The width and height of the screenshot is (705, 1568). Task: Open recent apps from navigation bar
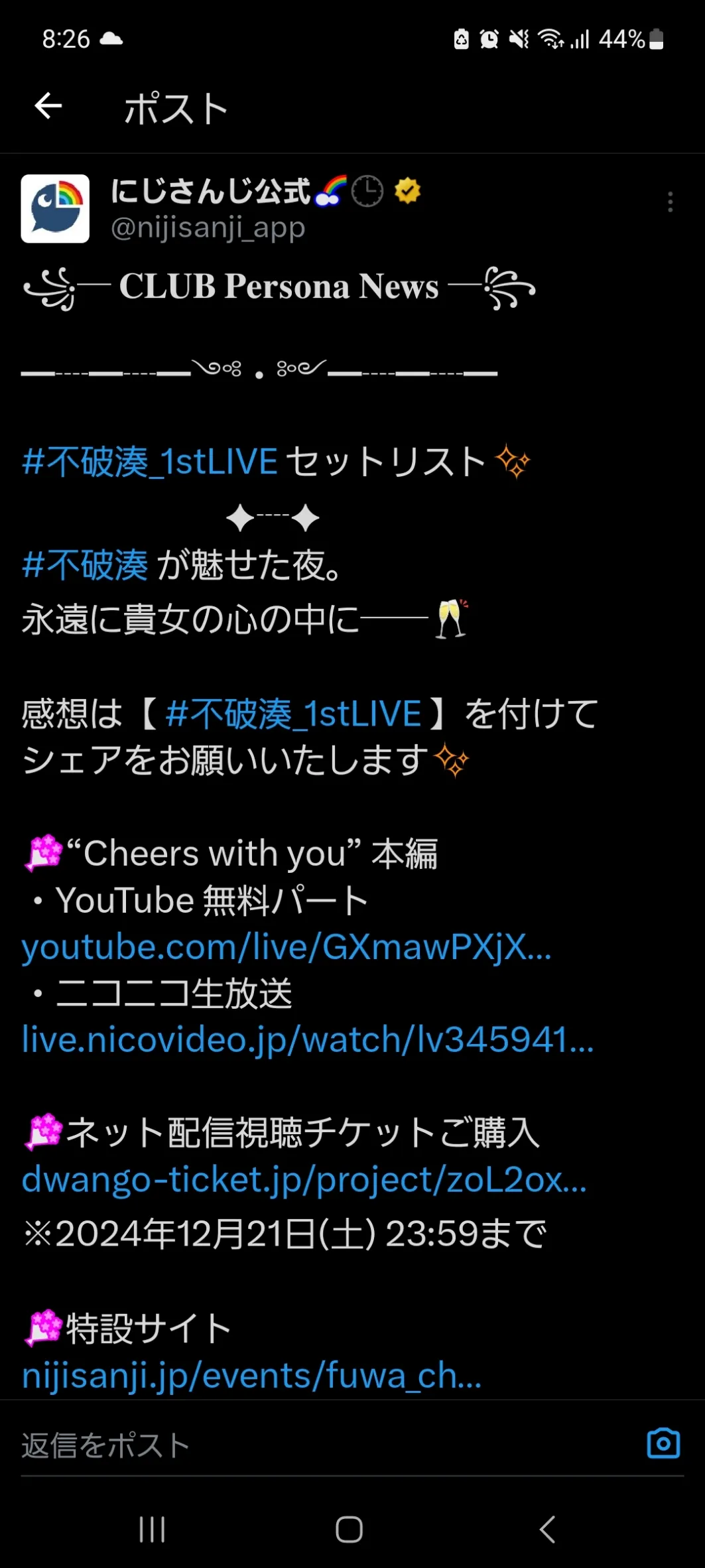(152, 1530)
